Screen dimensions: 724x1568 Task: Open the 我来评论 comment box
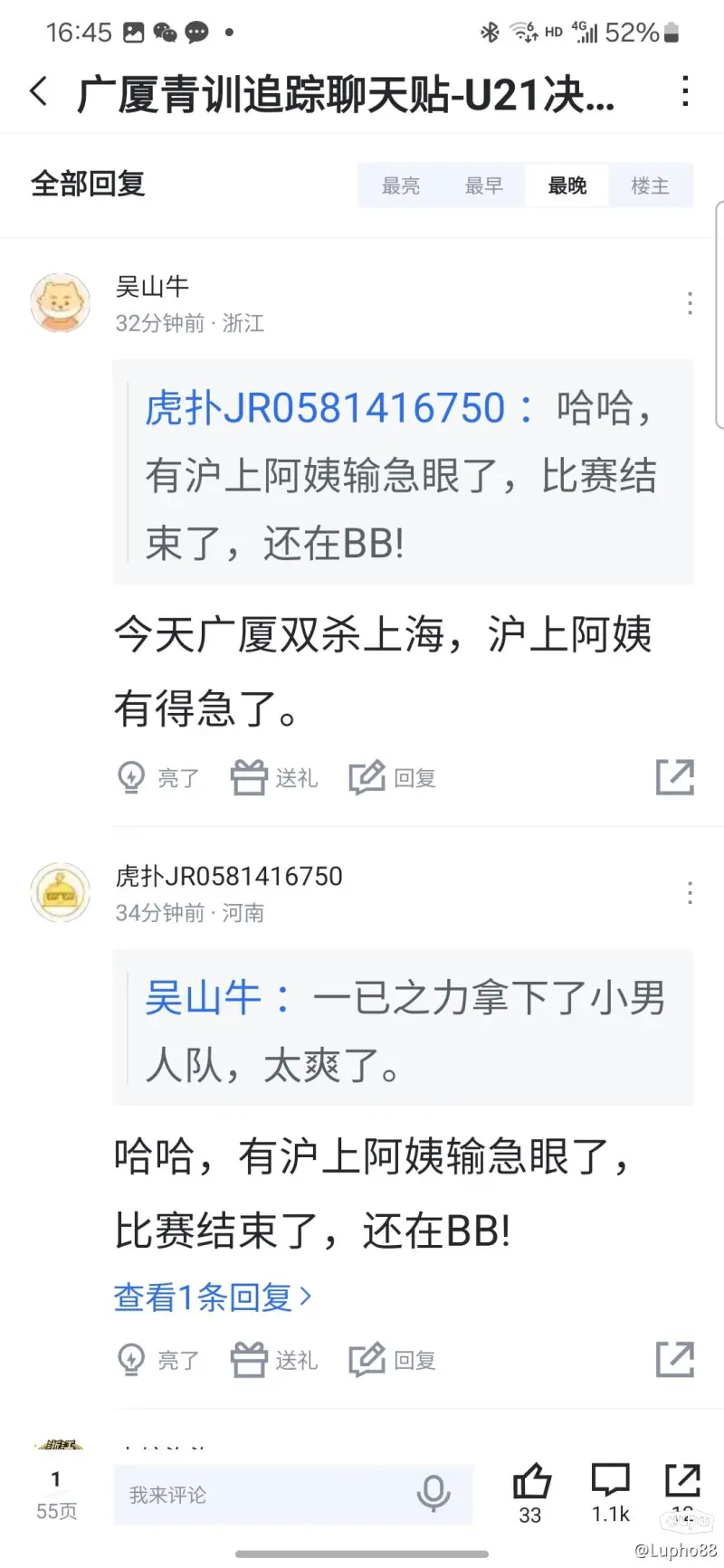(x=271, y=1495)
